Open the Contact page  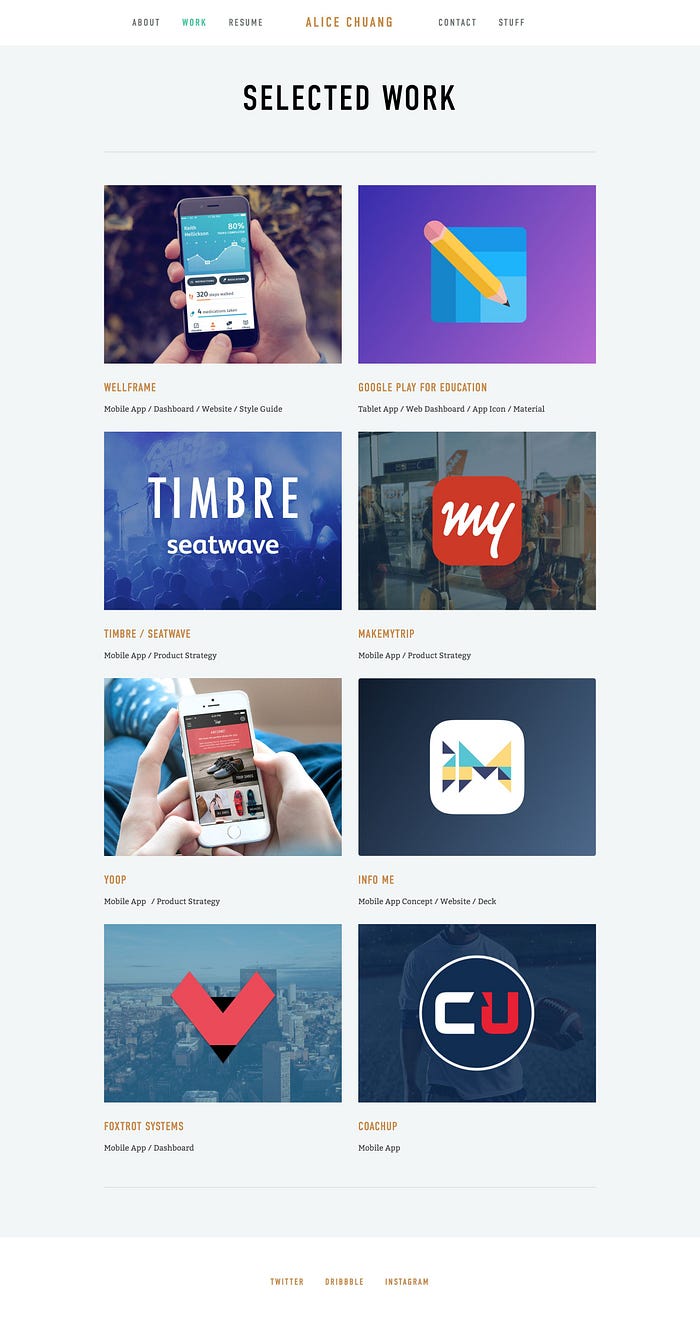pos(457,22)
